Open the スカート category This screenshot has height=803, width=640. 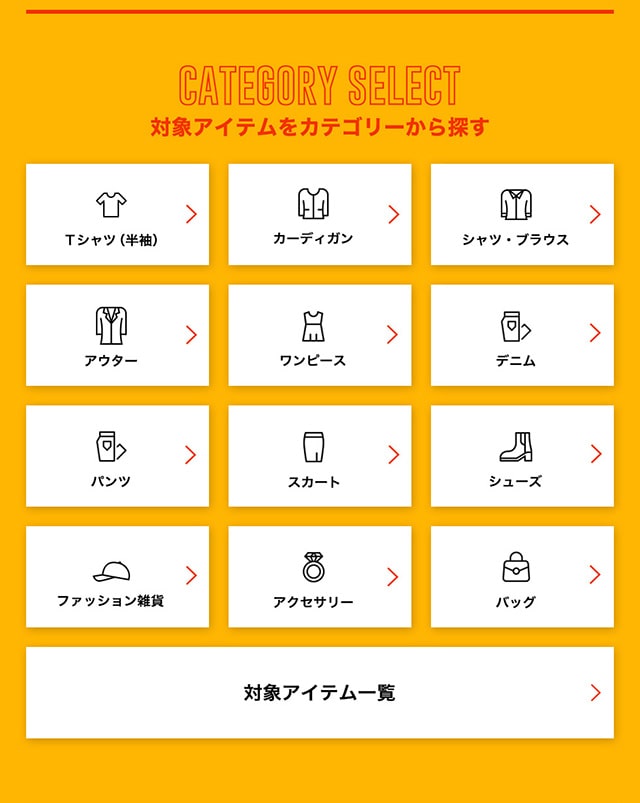click(319, 456)
